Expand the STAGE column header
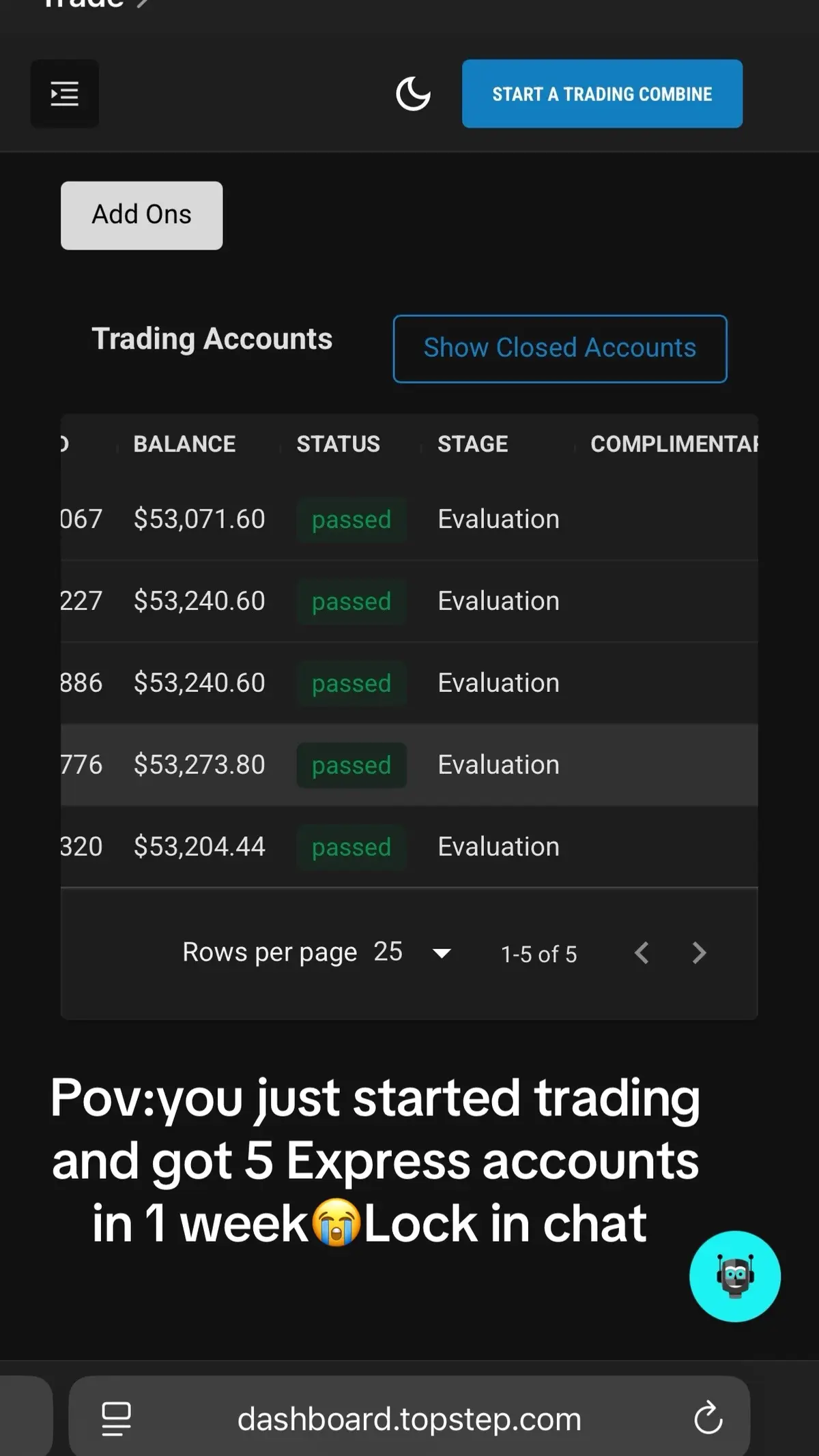Image resolution: width=819 pixels, height=1456 pixels. pyautogui.click(x=472, y=443)
